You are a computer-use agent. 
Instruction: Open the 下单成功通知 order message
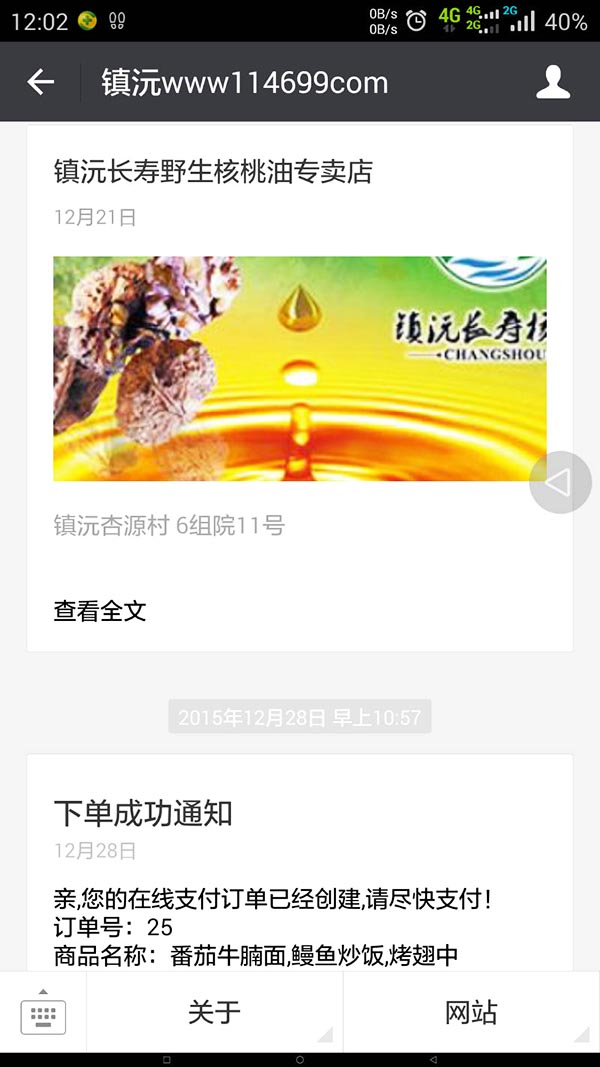[300, 862]
